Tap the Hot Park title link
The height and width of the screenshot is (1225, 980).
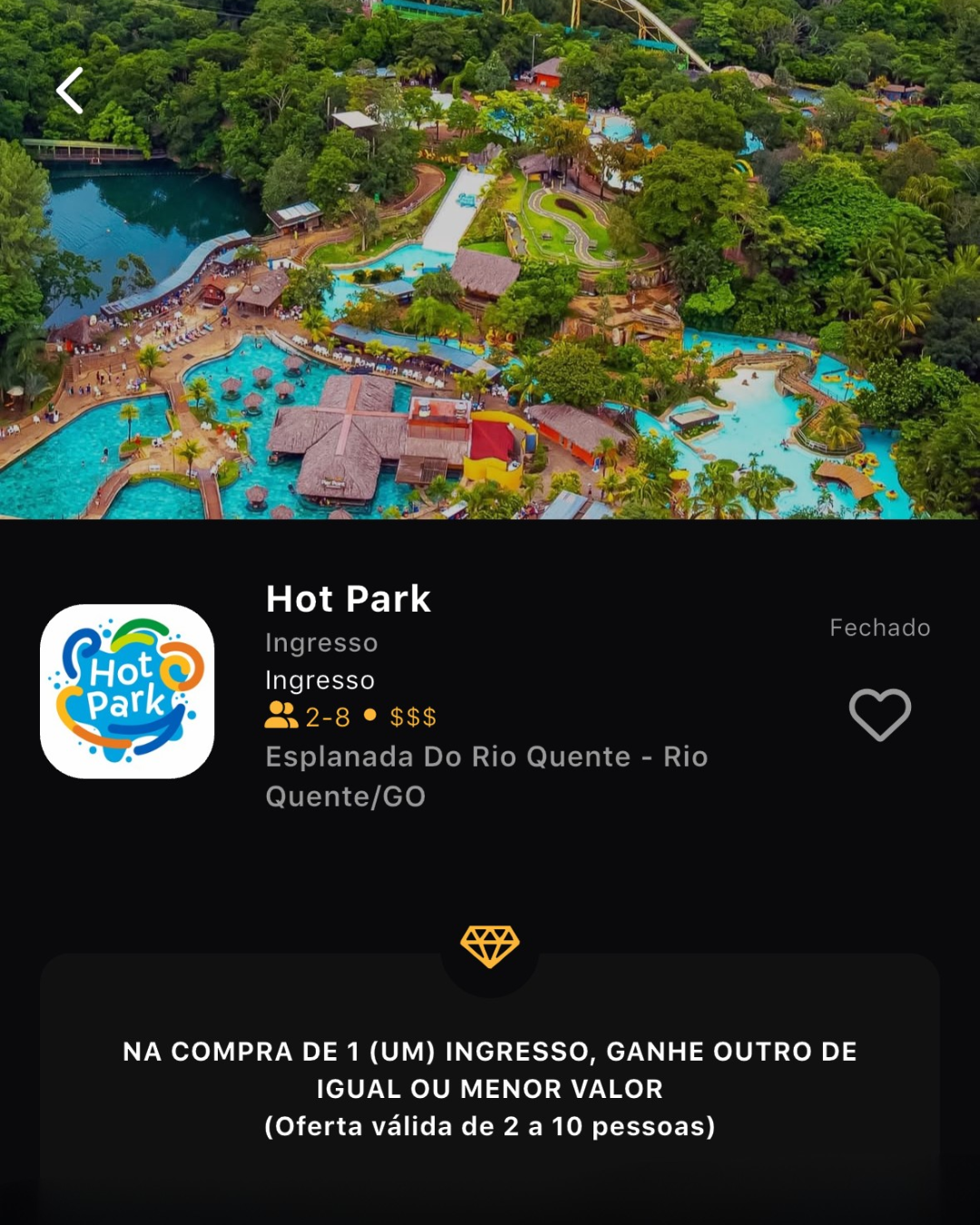[x=348, y=599]
